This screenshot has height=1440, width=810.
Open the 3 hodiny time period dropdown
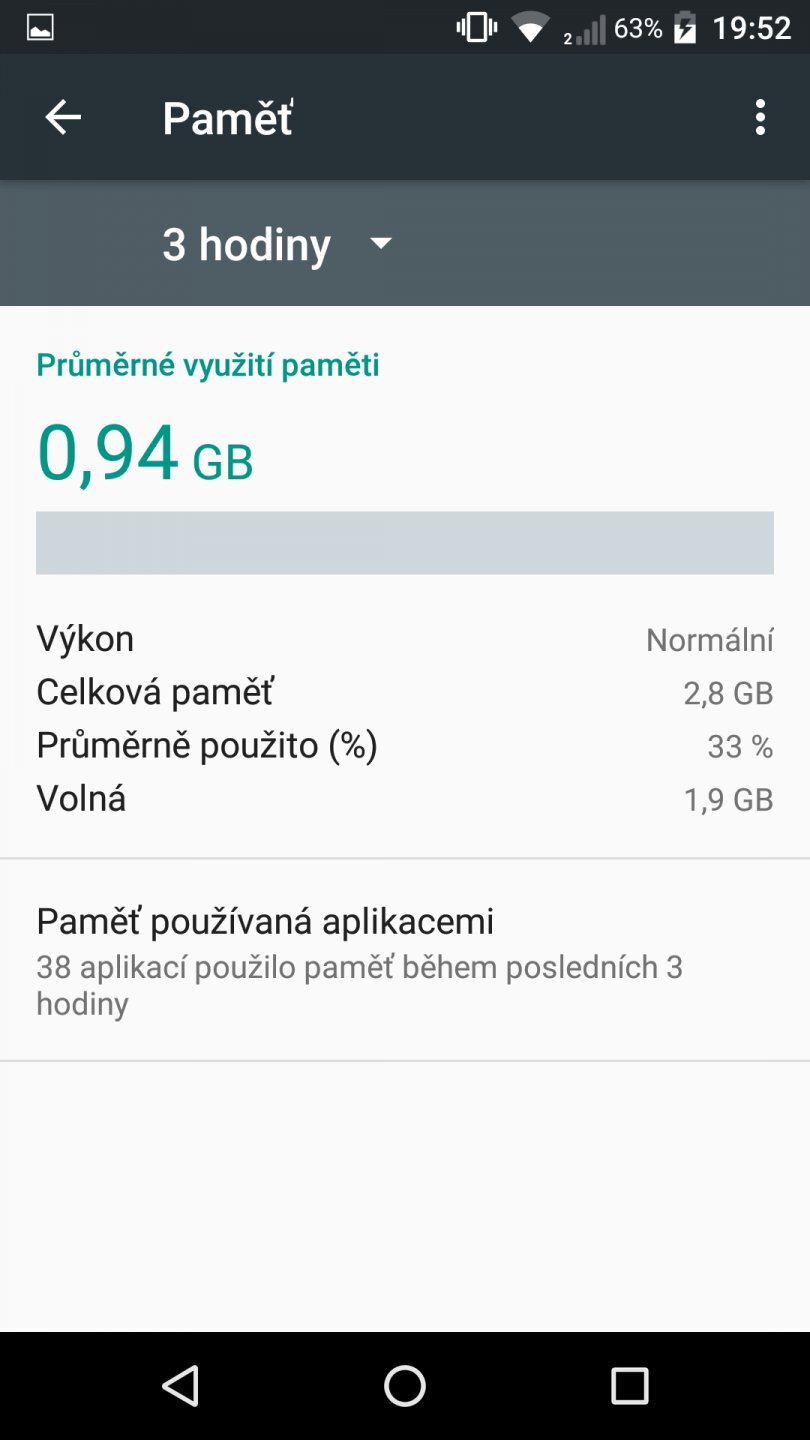[x=246, y=244]
